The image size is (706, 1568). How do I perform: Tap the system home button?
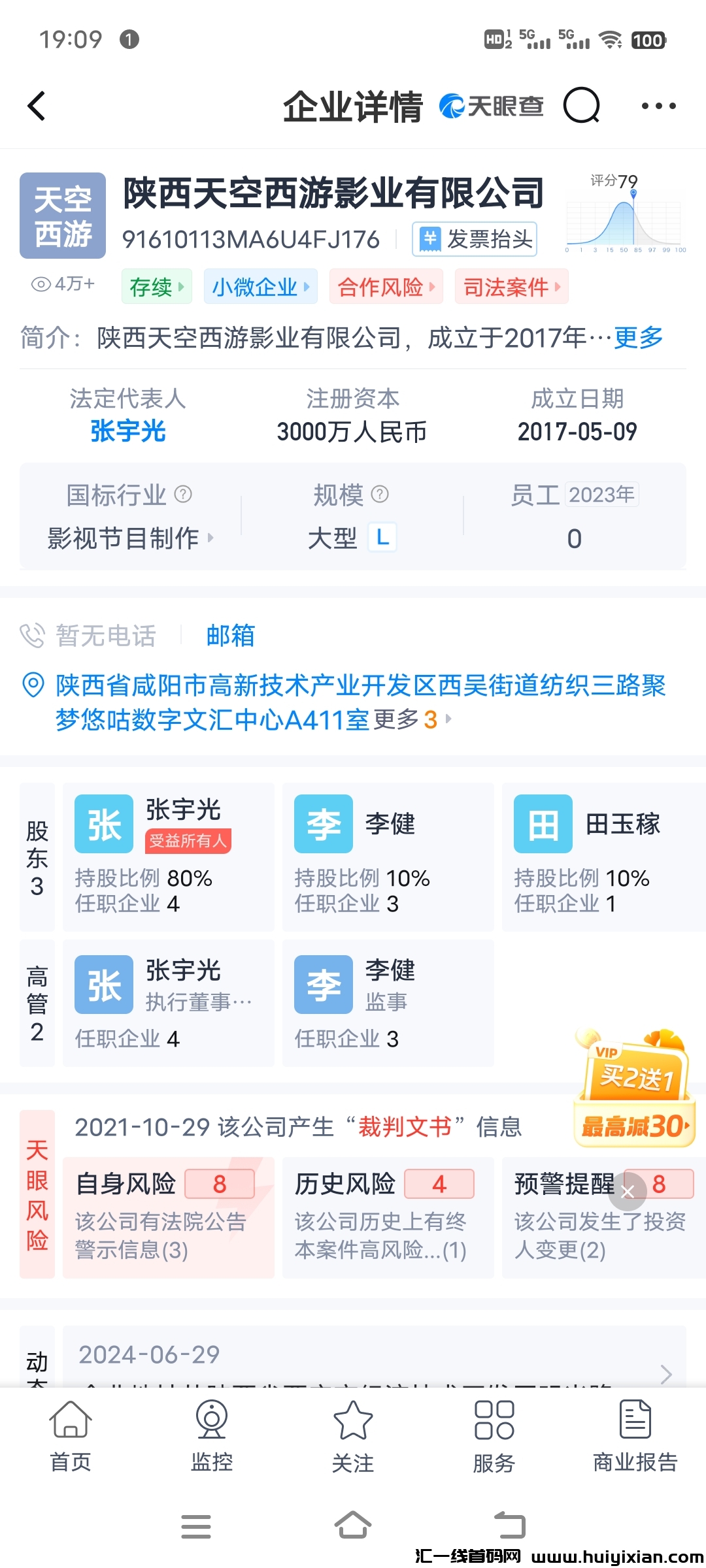[x=353, y=1526]
